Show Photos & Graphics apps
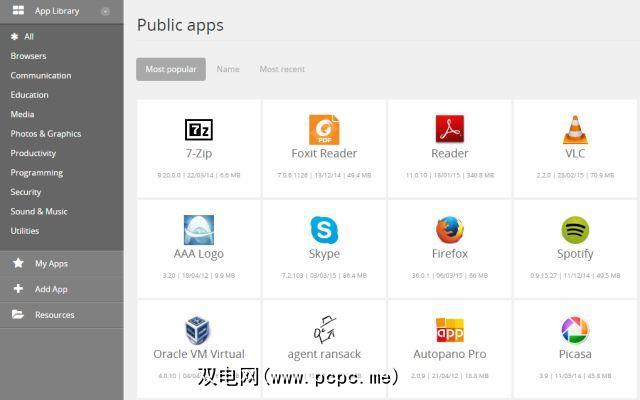Viewport: 640px width, 400px height. coord(46,134)
